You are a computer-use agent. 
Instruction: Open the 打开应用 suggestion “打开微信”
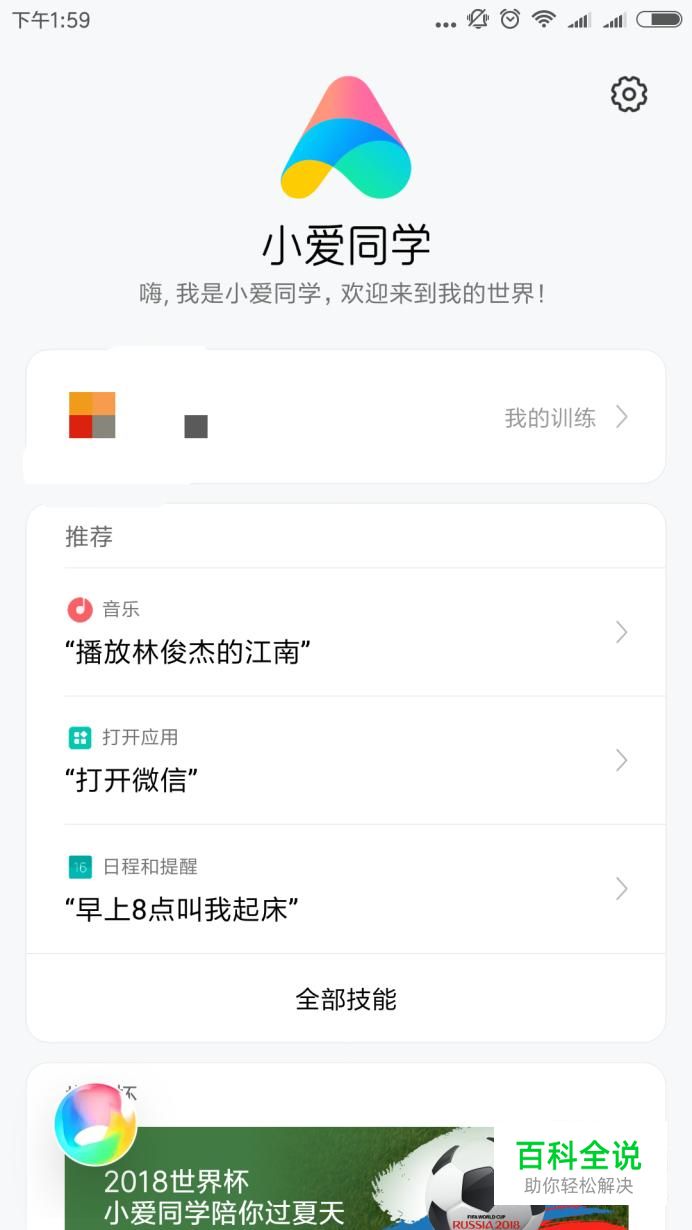[345, 761]
